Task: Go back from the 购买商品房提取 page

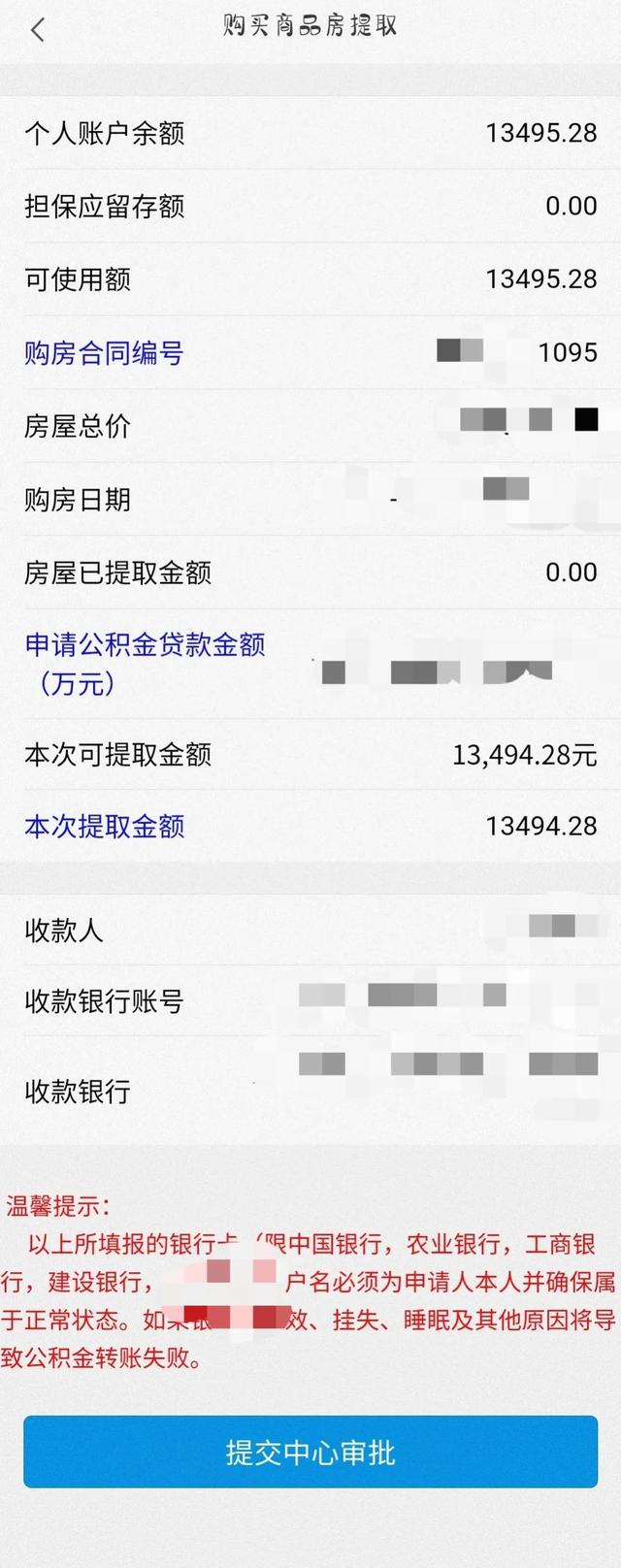Action: click(38, 31)
